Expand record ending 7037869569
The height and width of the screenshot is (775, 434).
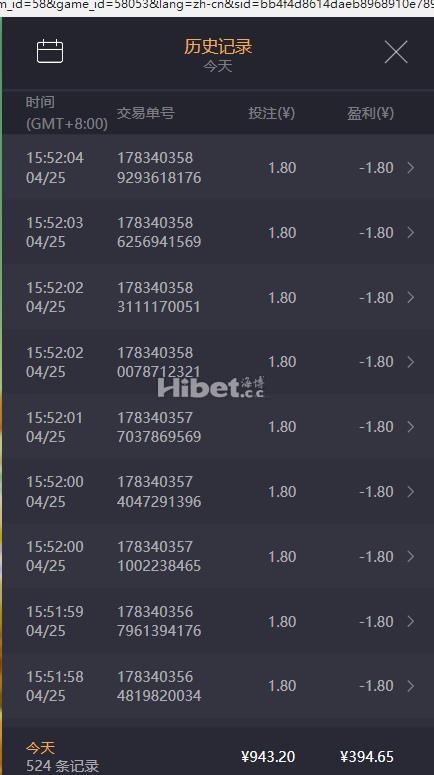click(218, 427)
